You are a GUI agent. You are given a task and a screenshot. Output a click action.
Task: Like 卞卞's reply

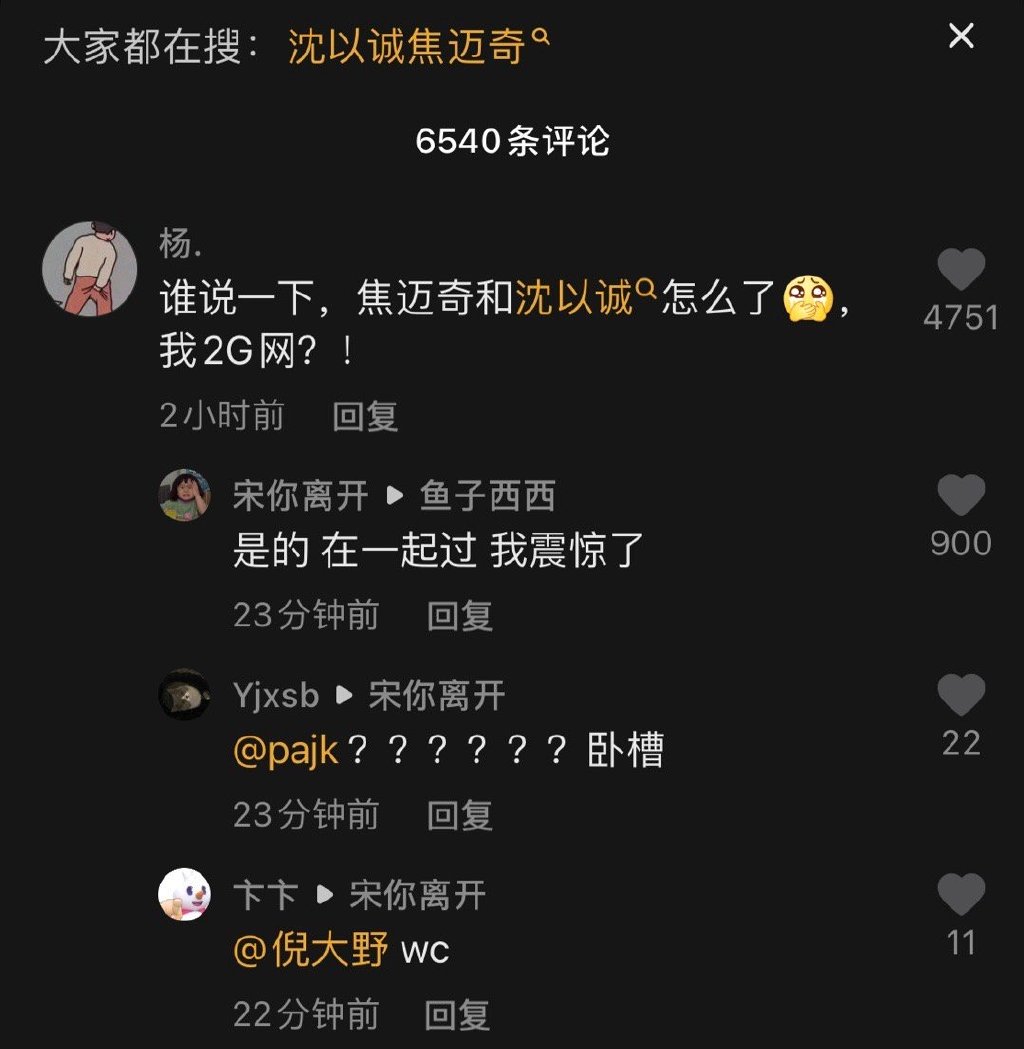(x=961, y=896)
